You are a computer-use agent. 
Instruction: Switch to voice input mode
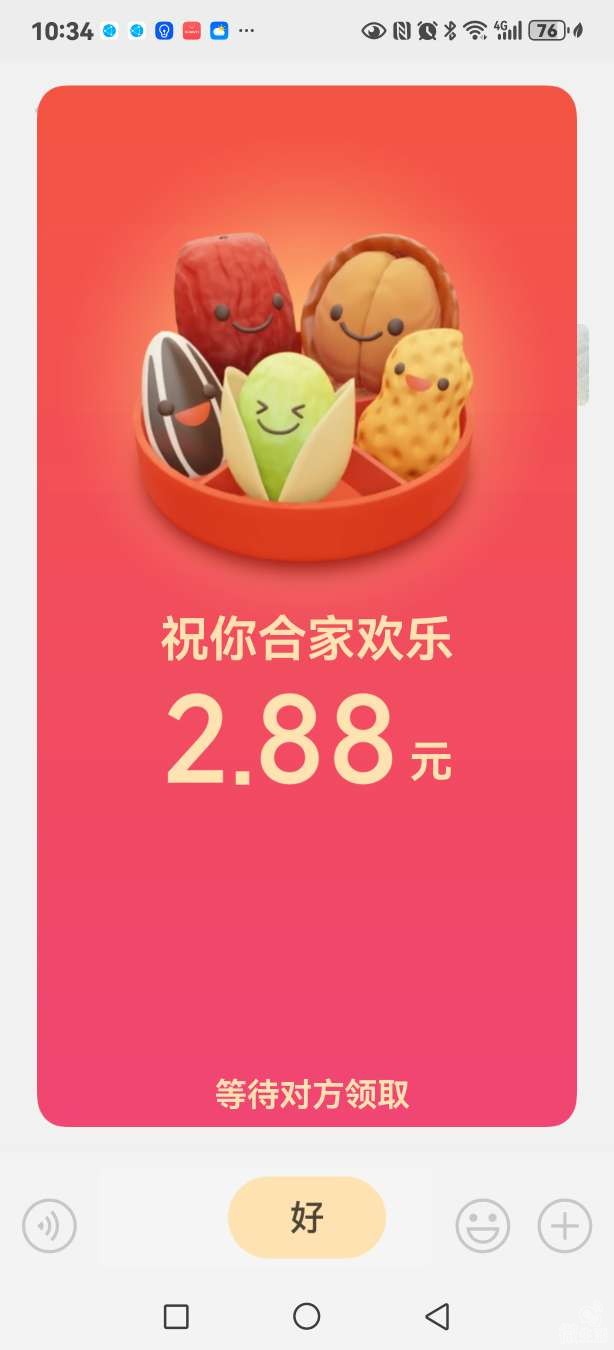pyautogui.click(x=50, y=1225)
